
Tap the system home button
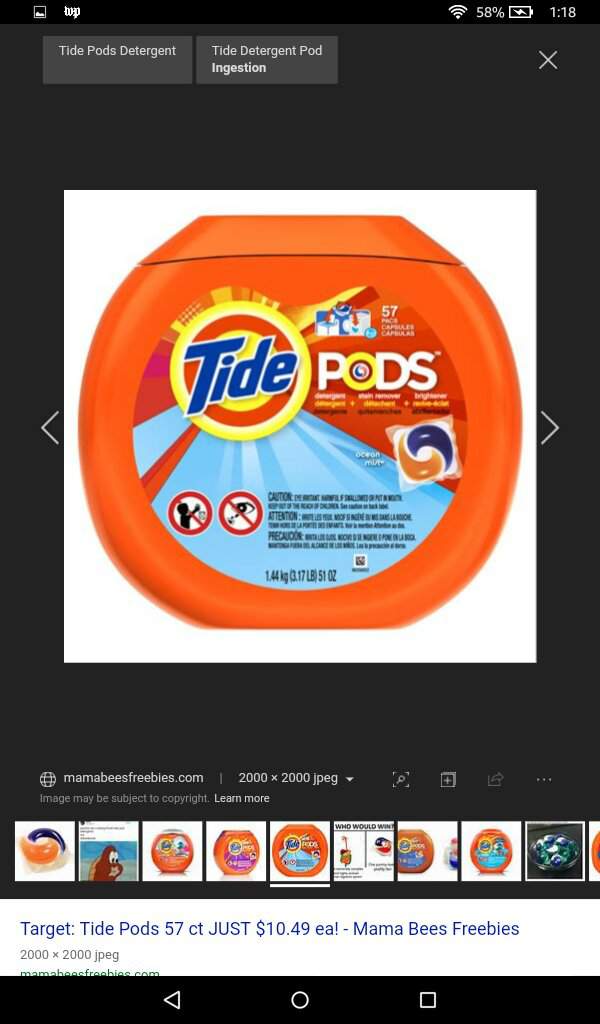(300, 1000)
